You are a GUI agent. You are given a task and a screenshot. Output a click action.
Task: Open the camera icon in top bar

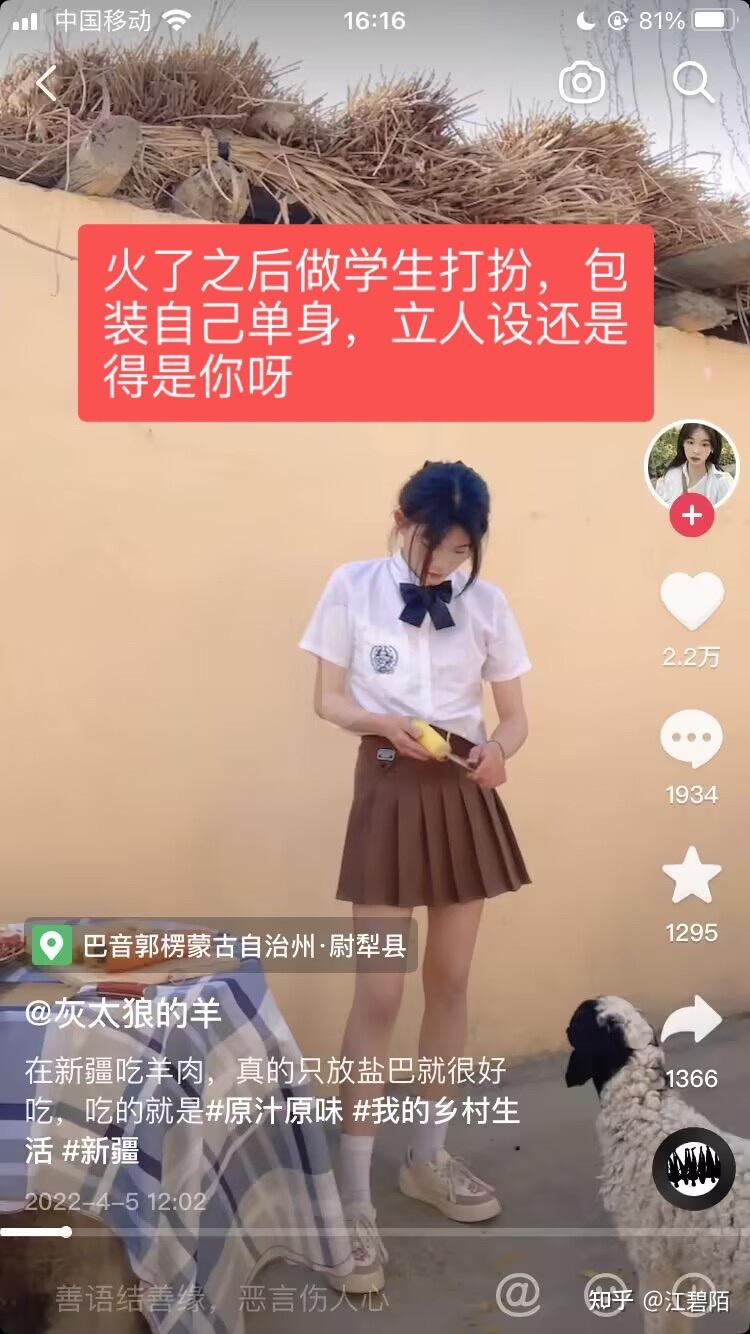pyautogui.click(x=582, y=83)
